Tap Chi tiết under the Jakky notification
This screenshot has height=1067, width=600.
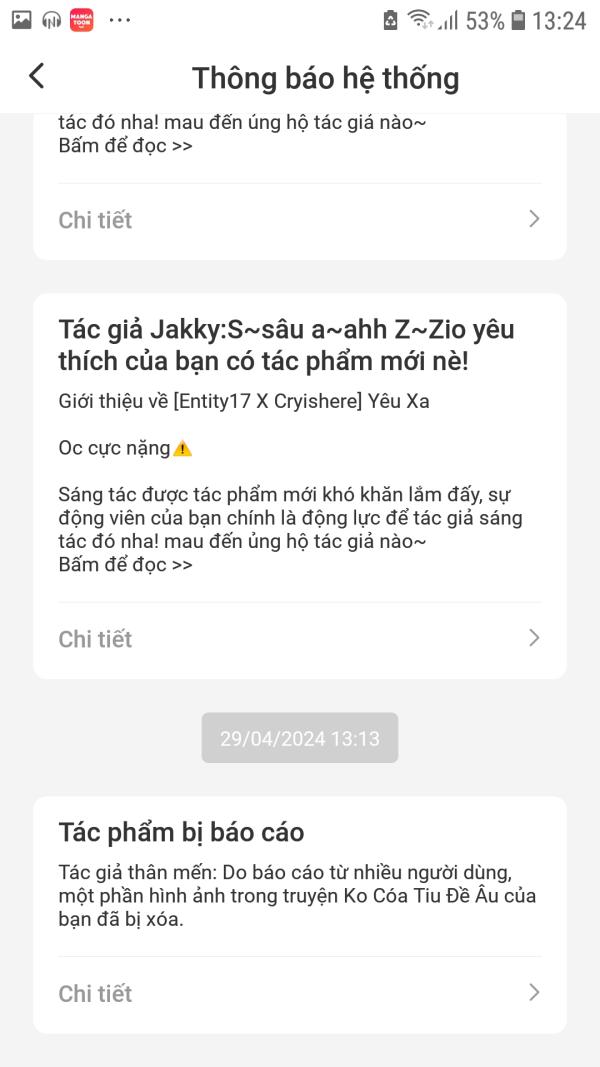click(299, 639)
